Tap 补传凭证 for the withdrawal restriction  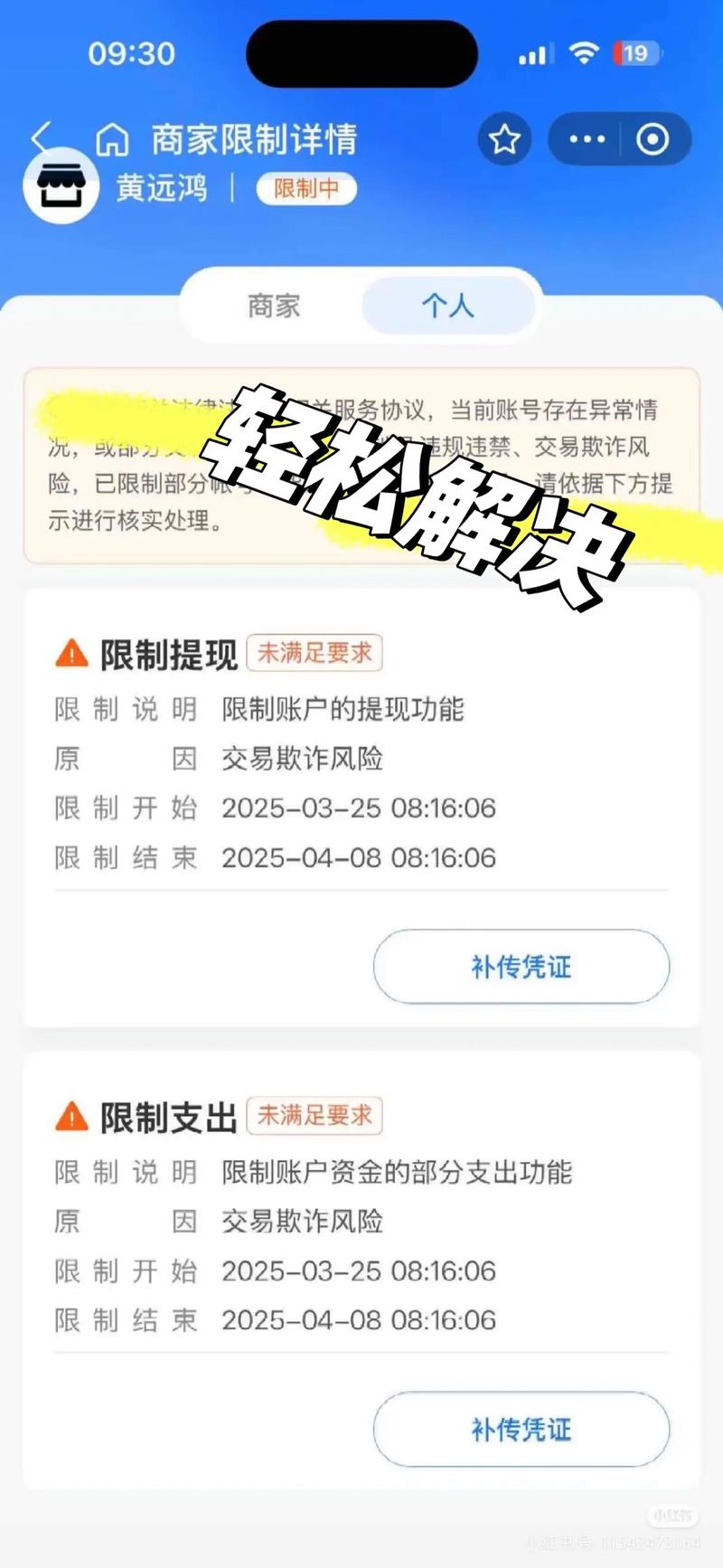(521, 967)
